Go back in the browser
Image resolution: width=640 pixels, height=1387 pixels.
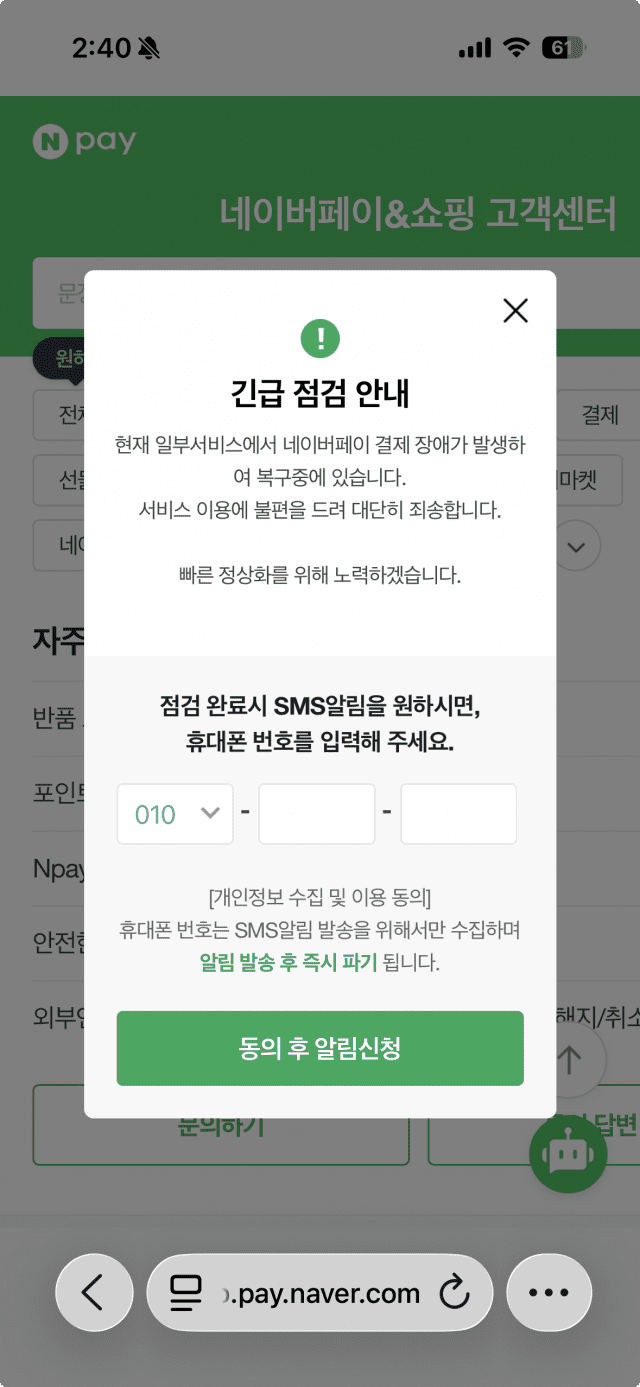[93, 1293]
